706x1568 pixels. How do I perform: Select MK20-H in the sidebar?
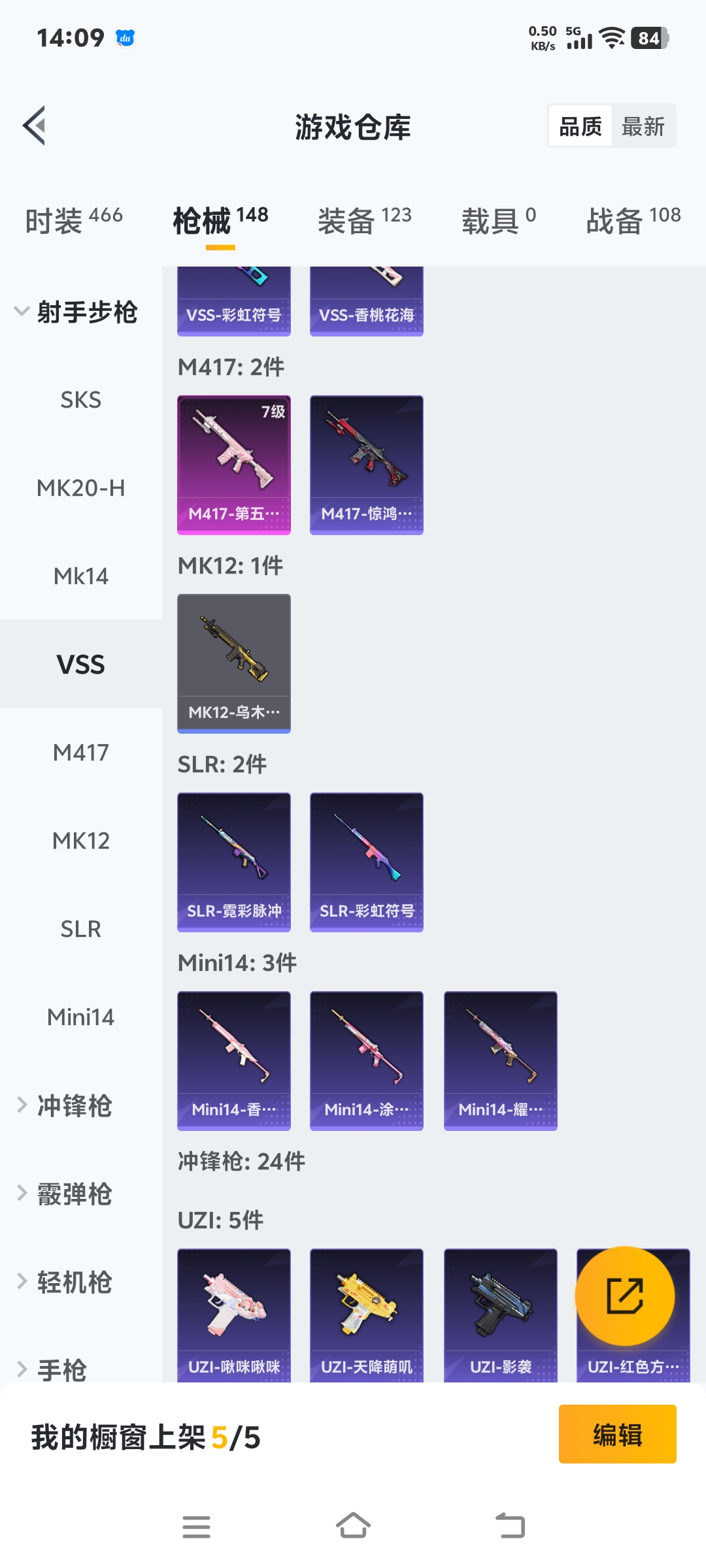tap(81, 488)
